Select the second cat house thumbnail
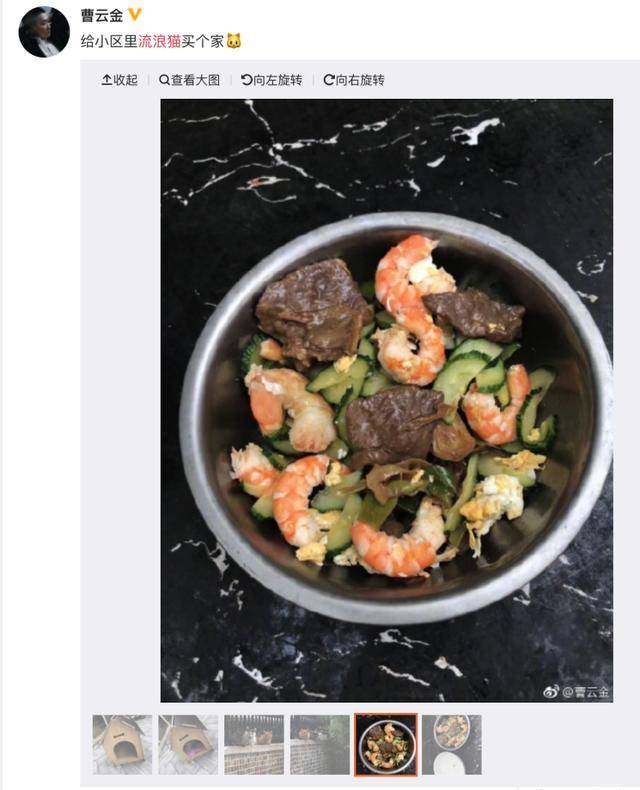Screen dimensions: 640x790 point(188,744)
